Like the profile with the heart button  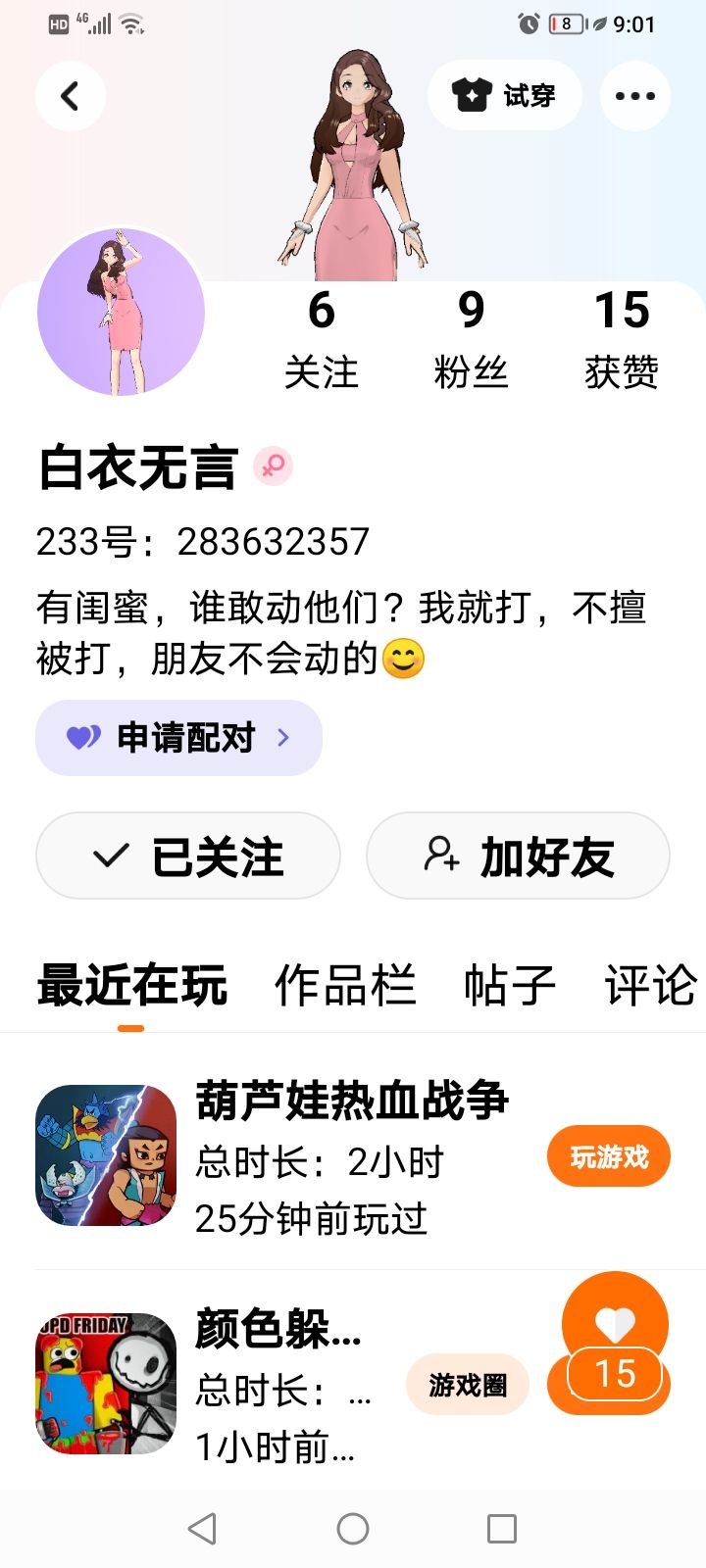click(615, 1325)
